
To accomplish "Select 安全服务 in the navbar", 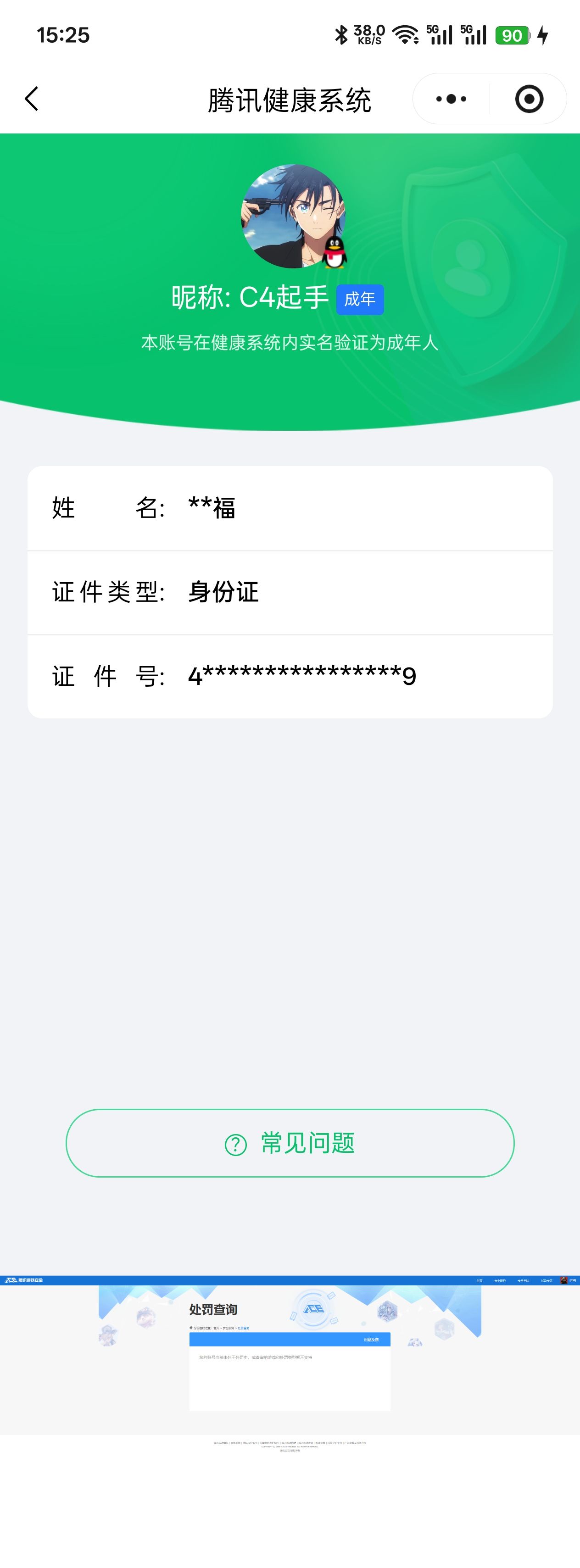I will pos(501,1280).
